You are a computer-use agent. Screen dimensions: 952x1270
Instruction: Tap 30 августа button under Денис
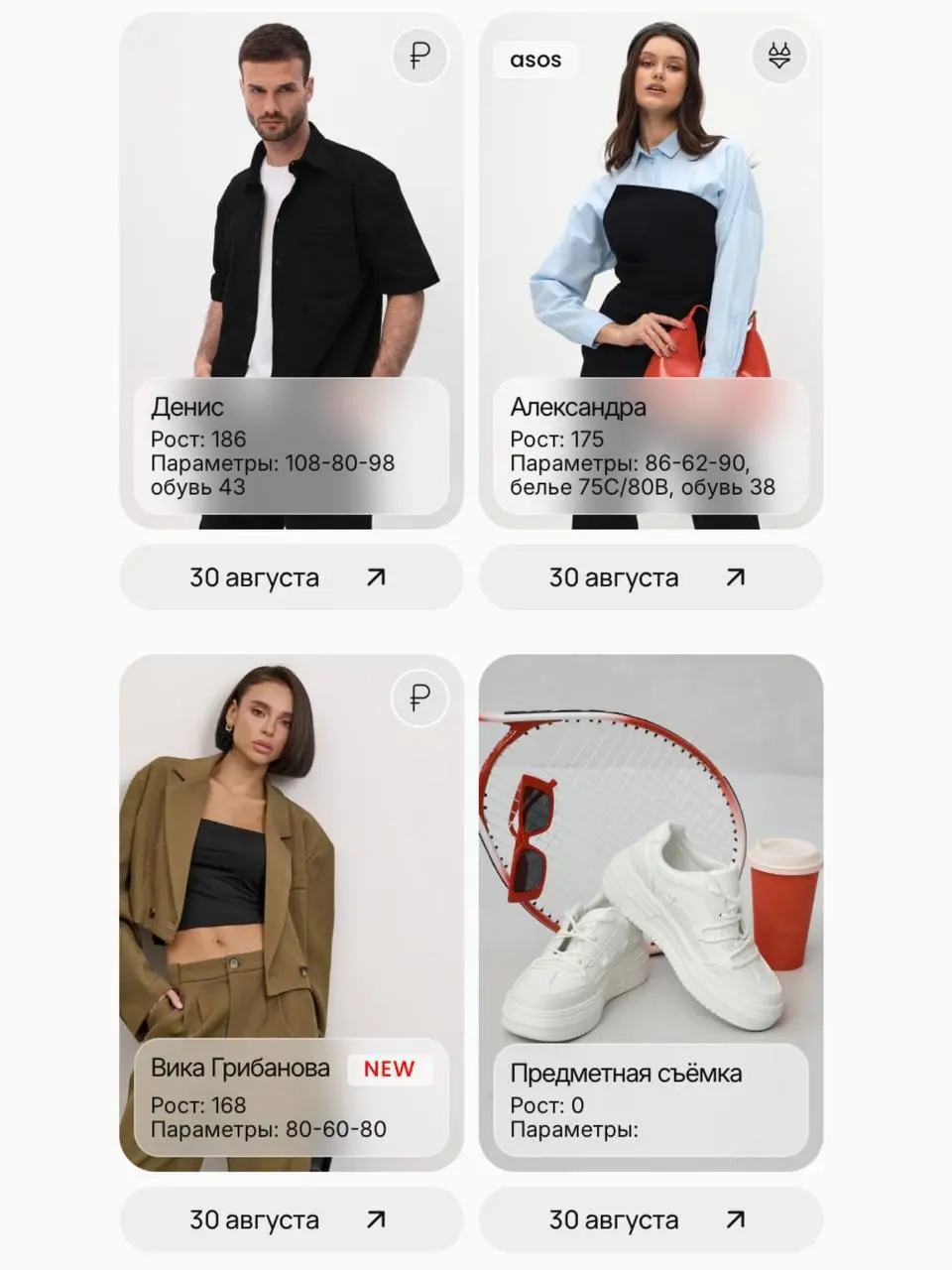[x=291, y=577]
